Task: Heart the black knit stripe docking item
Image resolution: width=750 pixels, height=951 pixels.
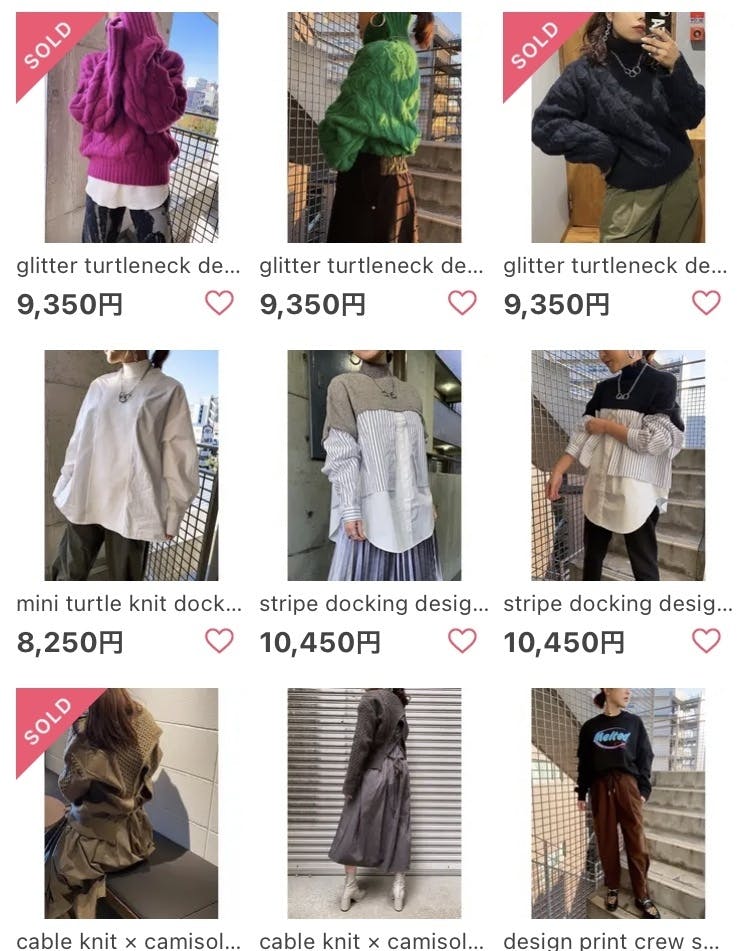Action: tap(706, 641)
